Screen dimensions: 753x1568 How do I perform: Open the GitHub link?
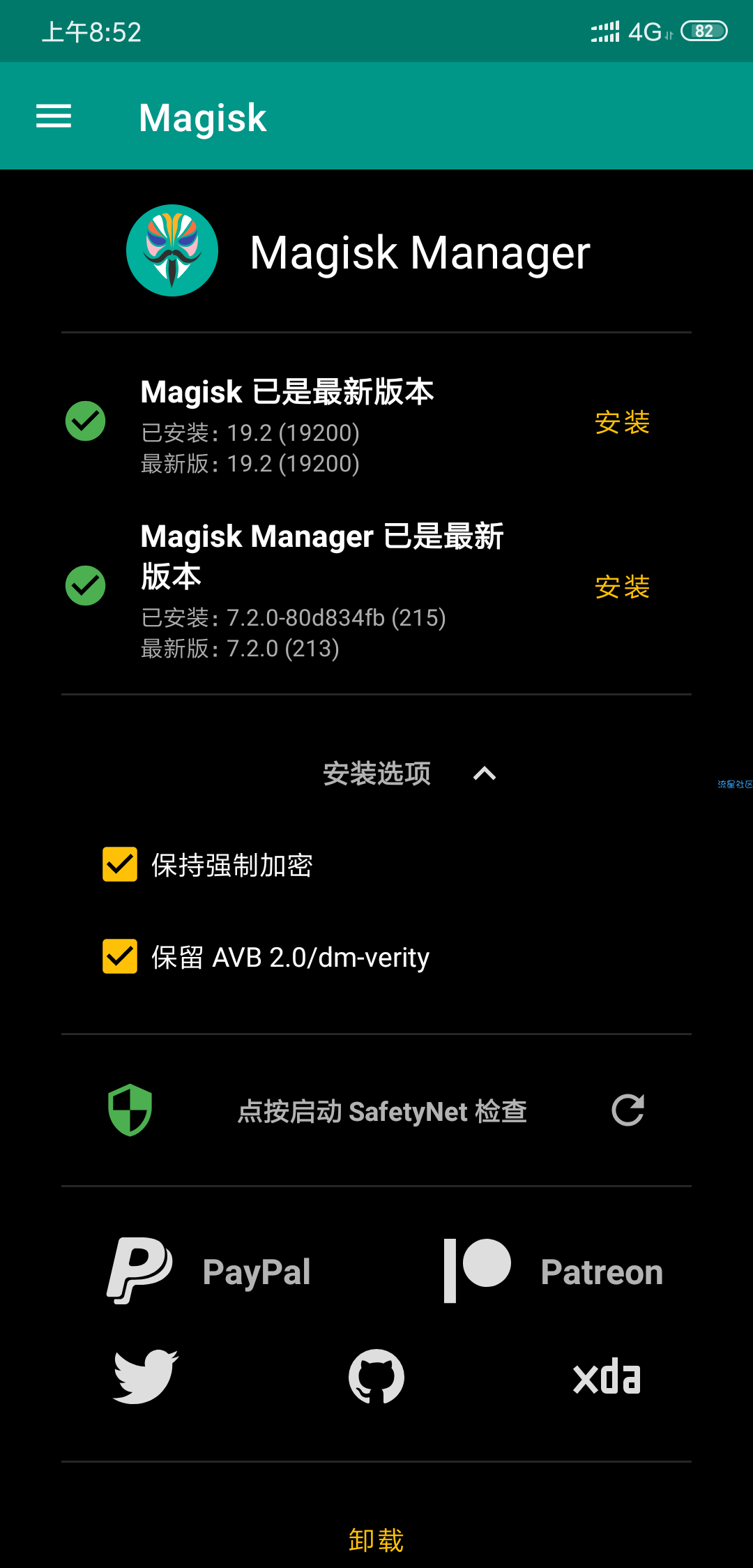[376, 1376]
